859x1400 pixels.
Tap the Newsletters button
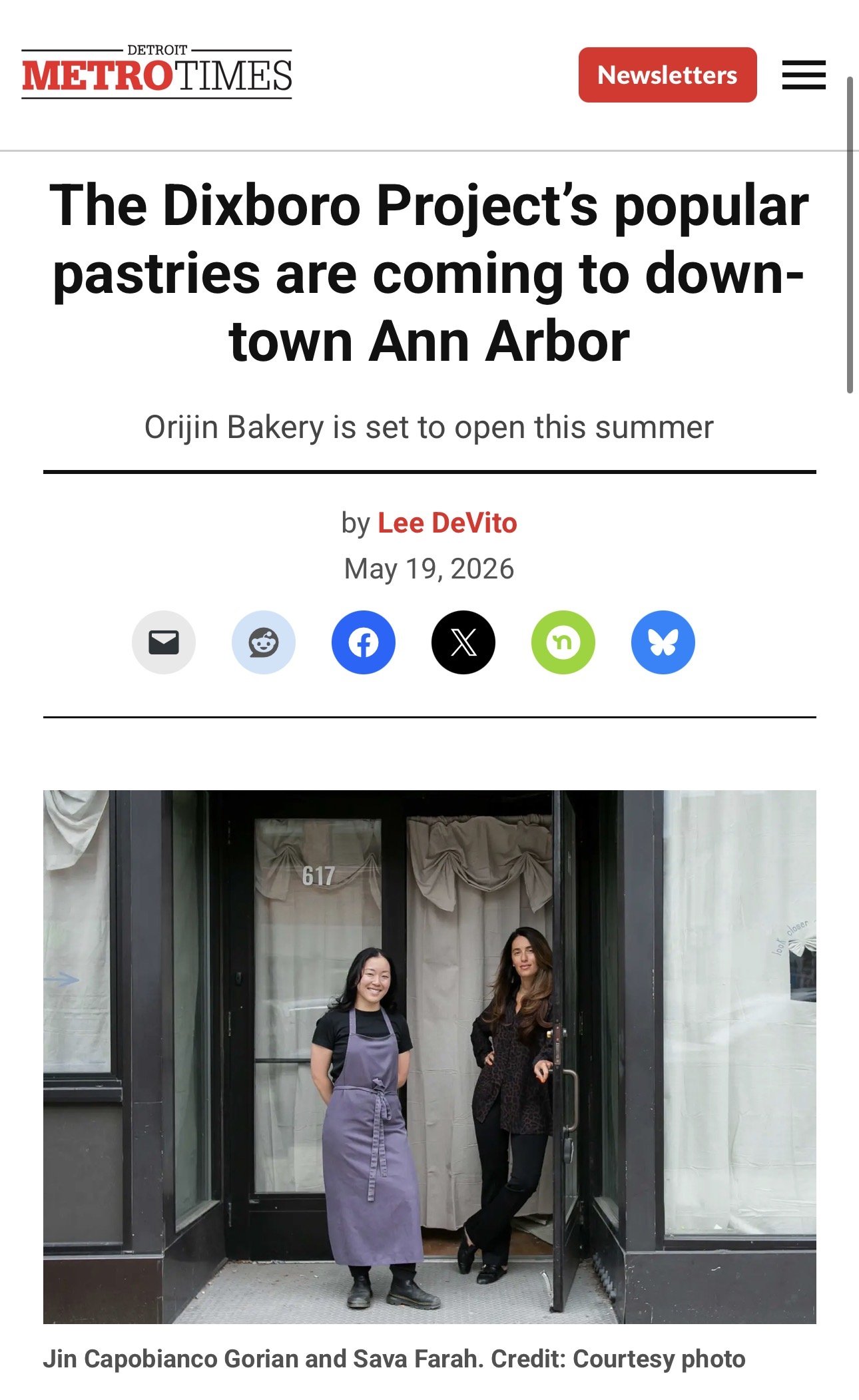click(667, 75)
